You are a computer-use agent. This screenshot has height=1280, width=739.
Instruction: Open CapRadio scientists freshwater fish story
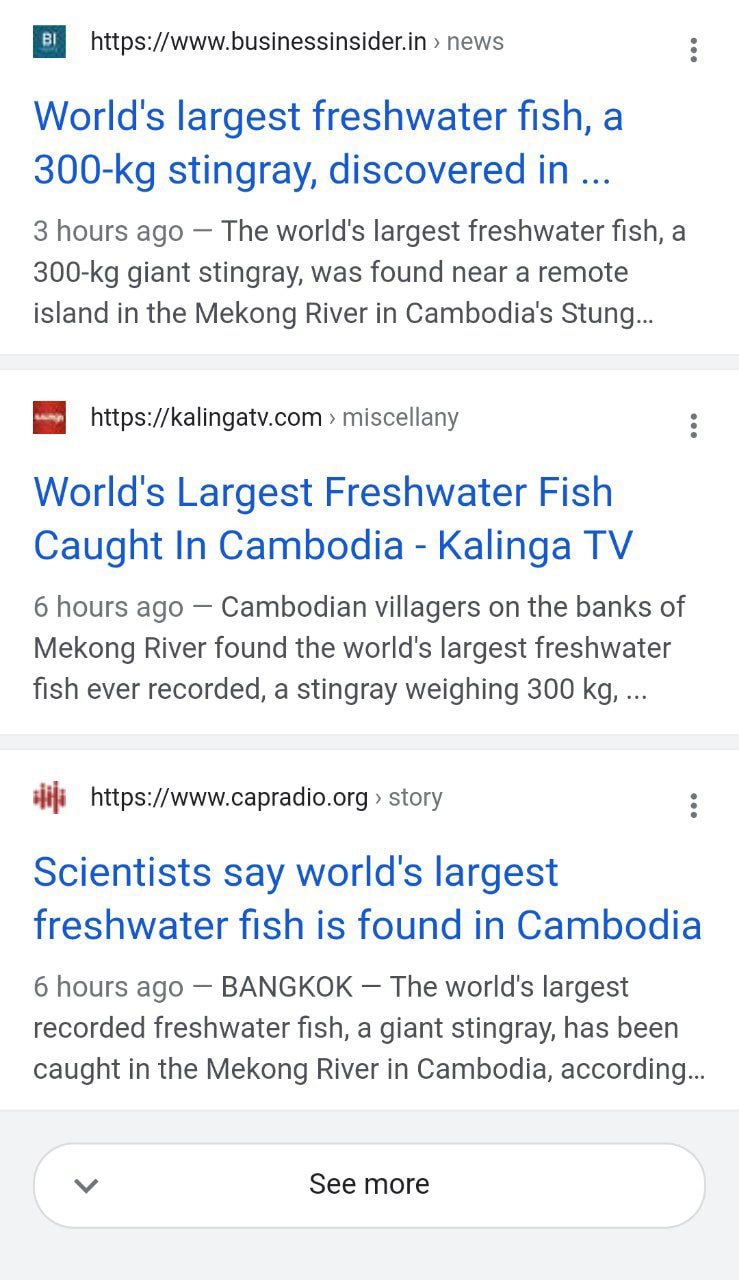pyautogui.click(x=367, y=899)
